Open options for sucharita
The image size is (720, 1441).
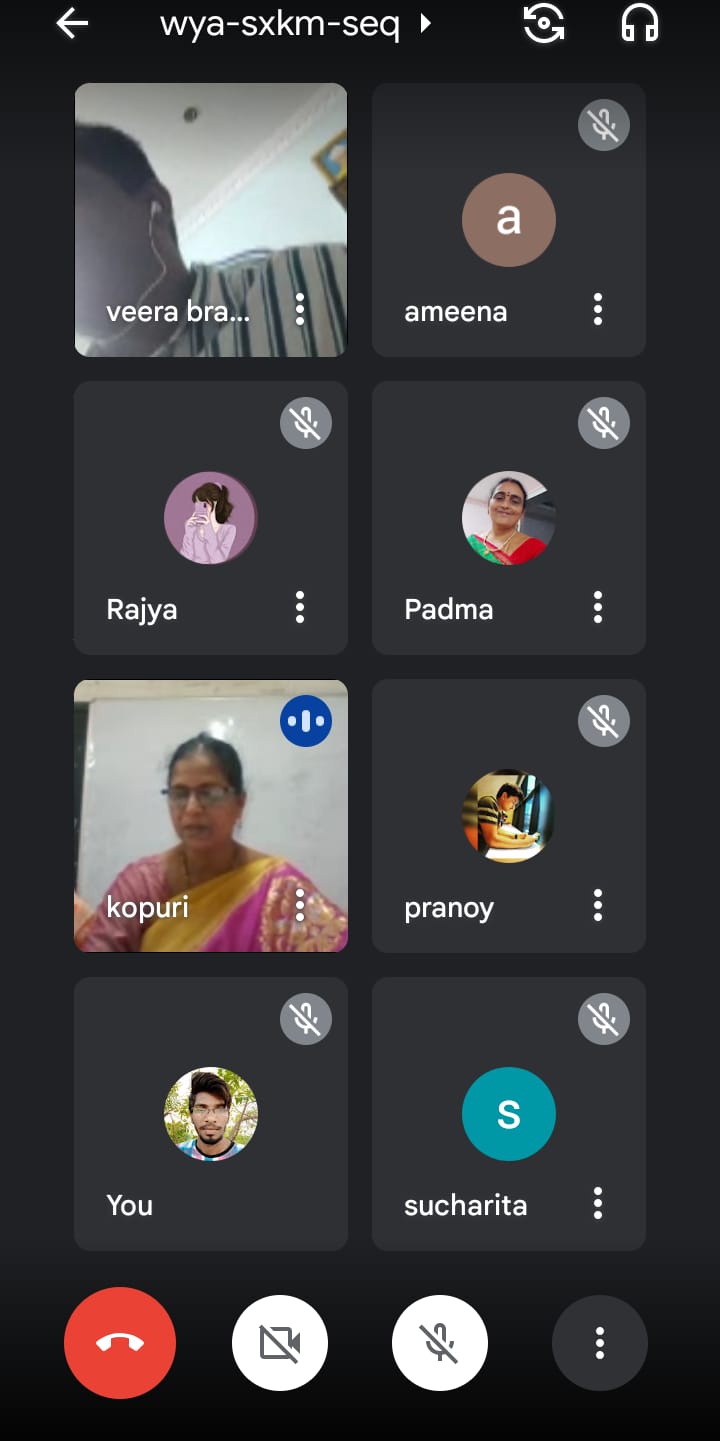pyautogui.click(x=597, y=1203)
